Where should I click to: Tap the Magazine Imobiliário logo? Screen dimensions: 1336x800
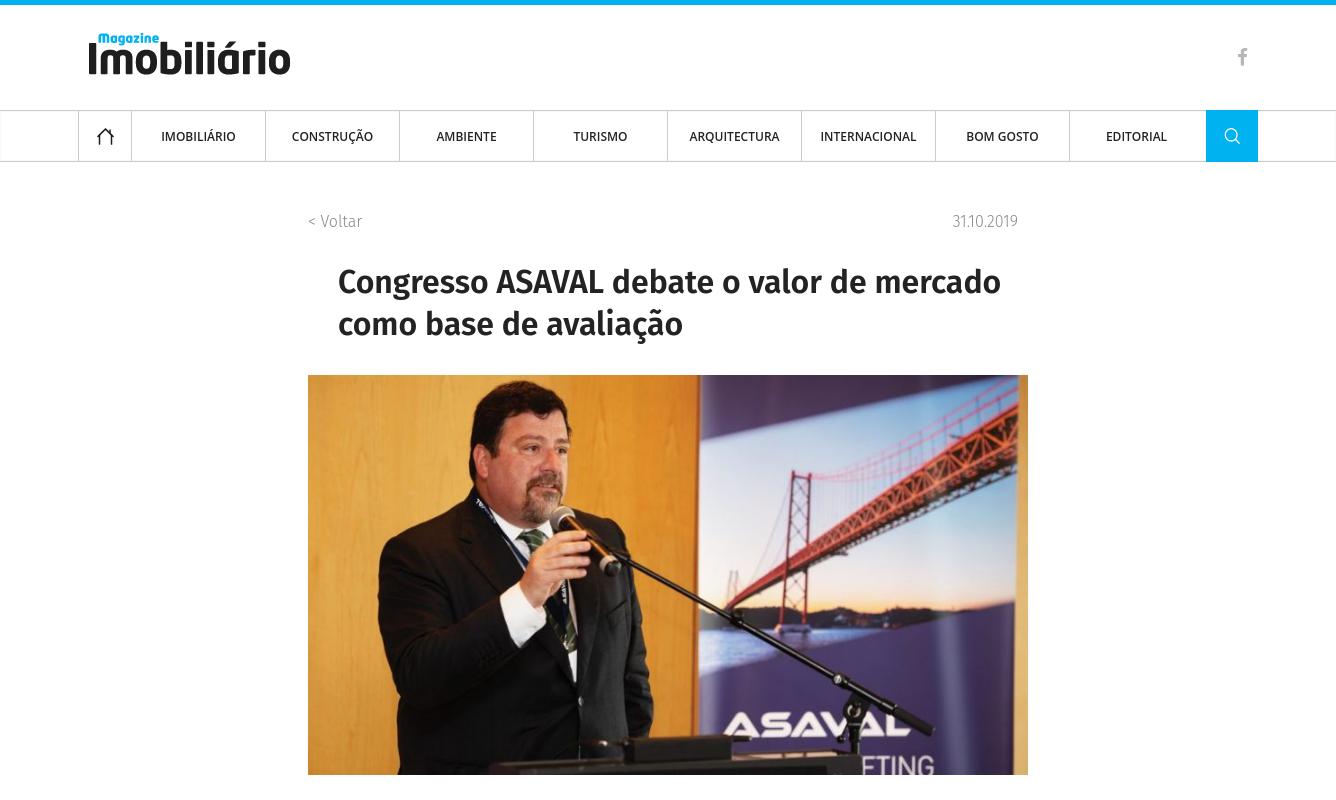[x=189, y=54]
